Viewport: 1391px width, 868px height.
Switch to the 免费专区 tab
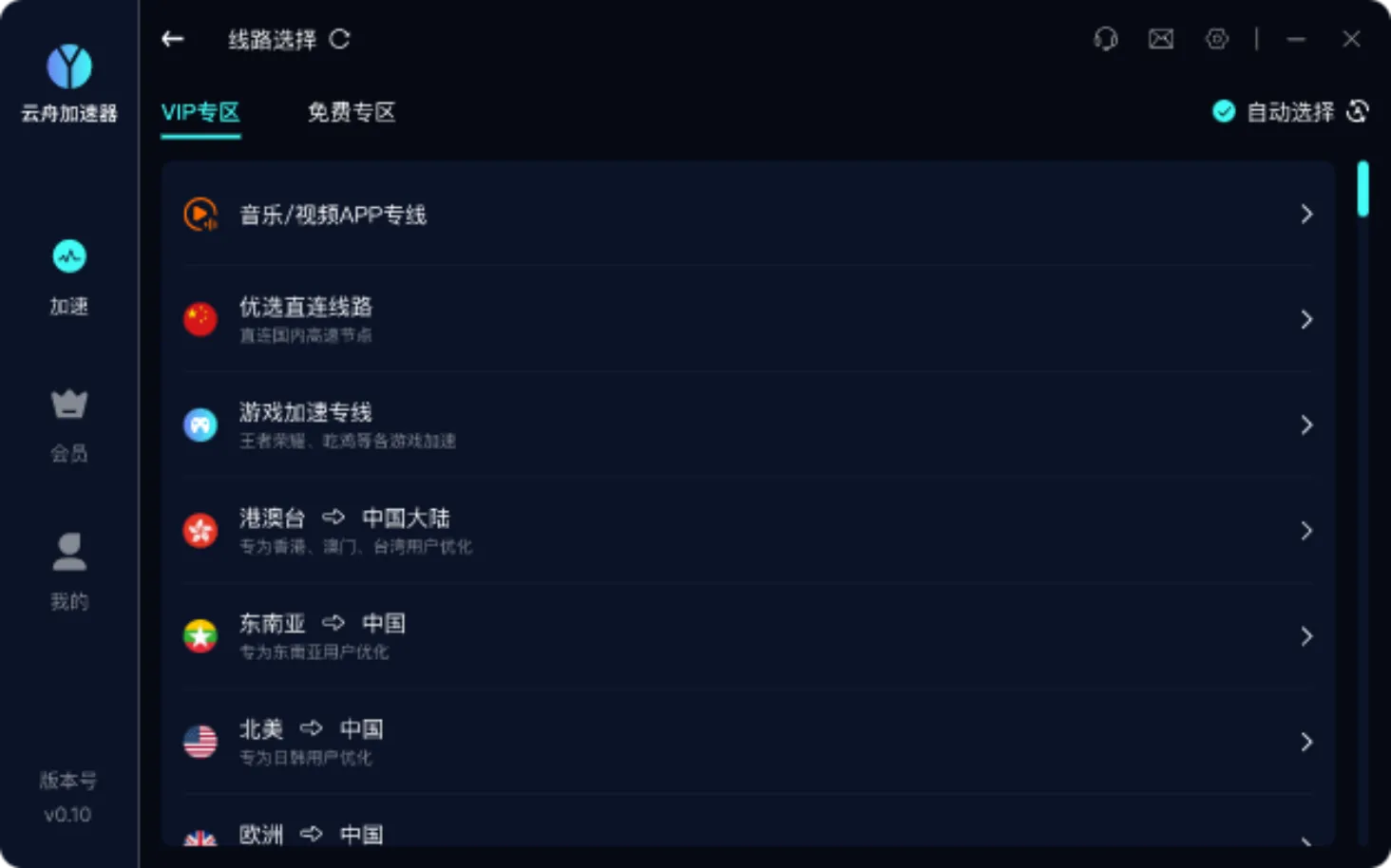pos(351,112)
